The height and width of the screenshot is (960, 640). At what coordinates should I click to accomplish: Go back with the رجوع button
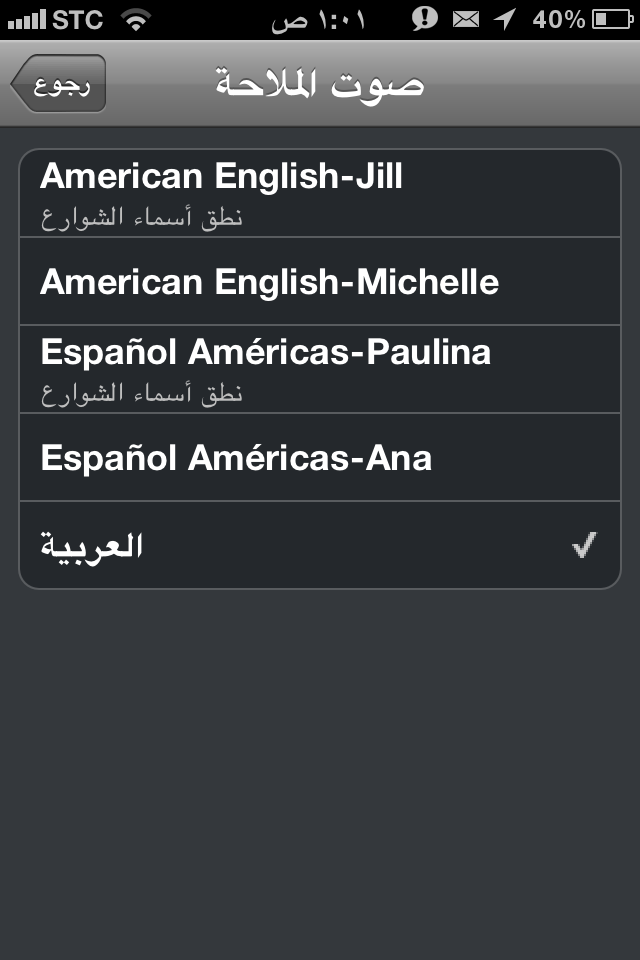pos(60,84)
